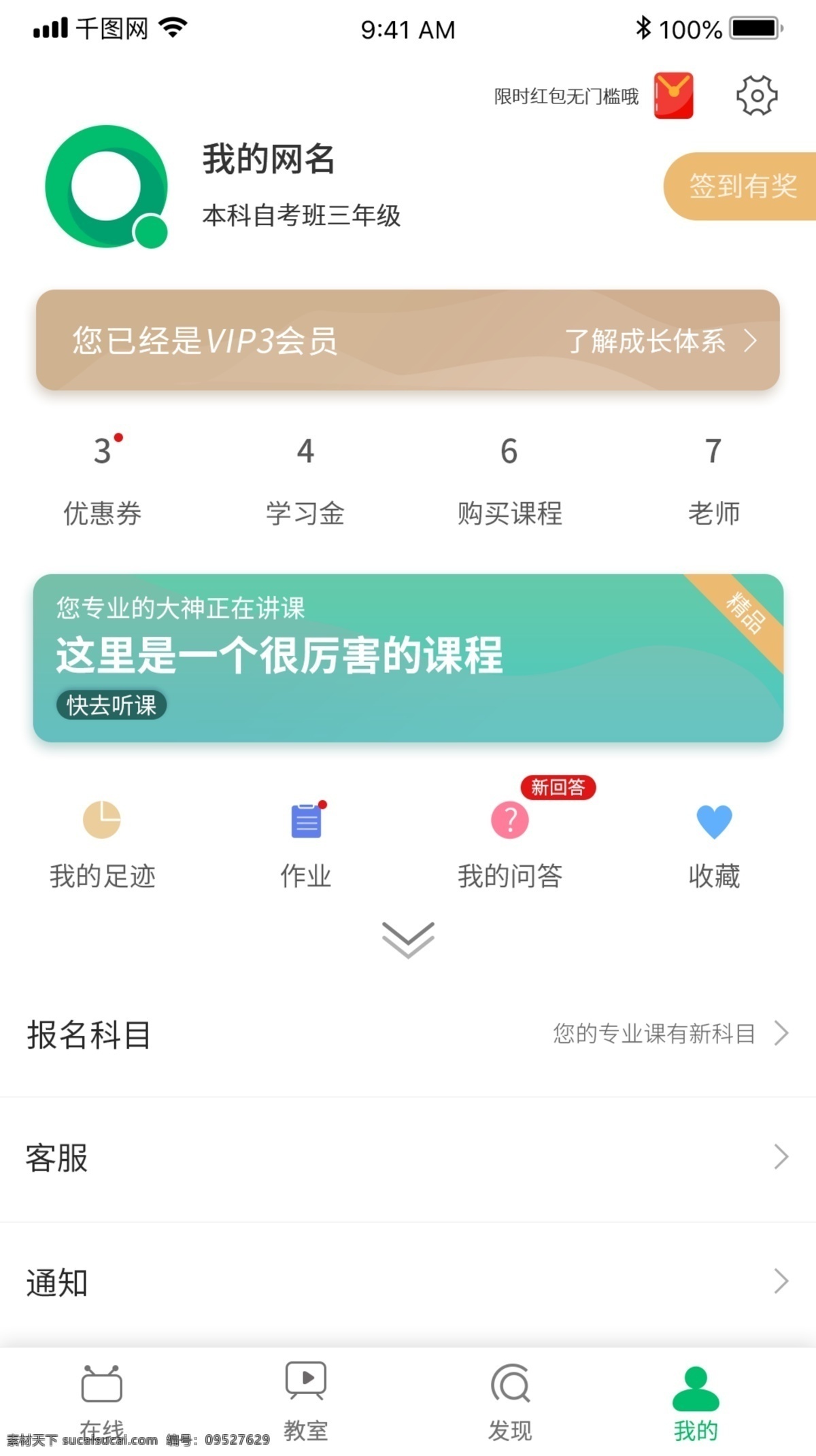Open the settings gear icon

(x=756, y=95)
